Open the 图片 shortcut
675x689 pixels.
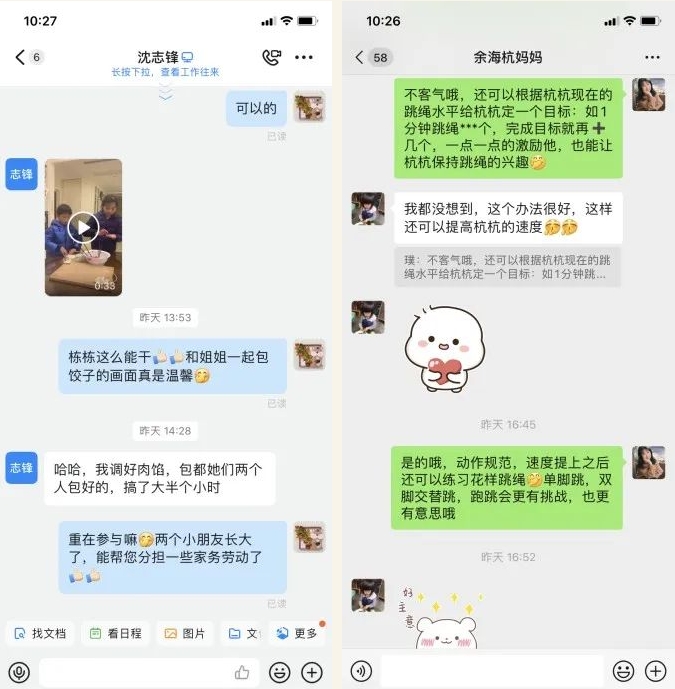tap(184, 633)
